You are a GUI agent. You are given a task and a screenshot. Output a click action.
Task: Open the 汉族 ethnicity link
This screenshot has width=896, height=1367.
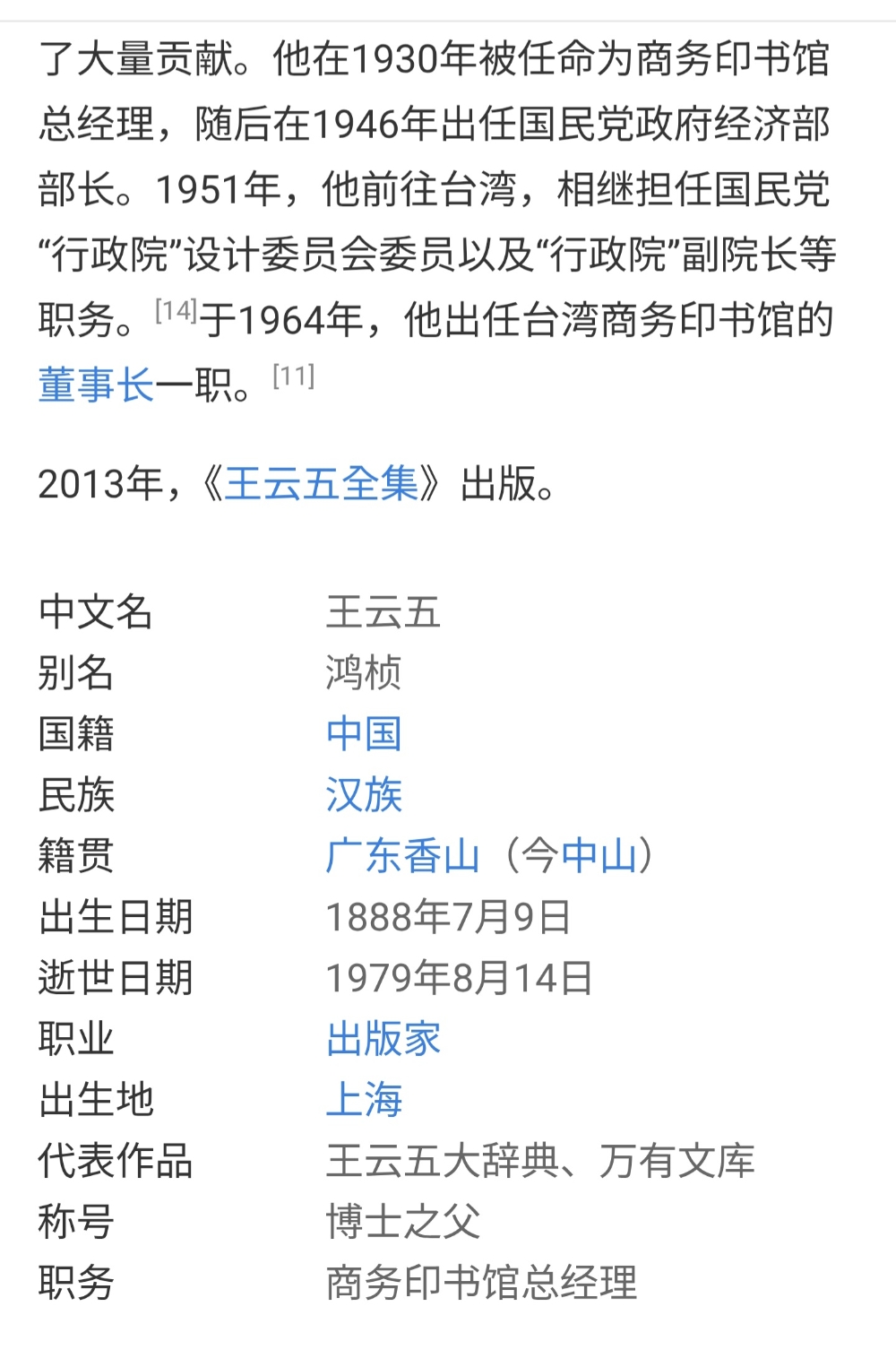click(x=364, y=794)
